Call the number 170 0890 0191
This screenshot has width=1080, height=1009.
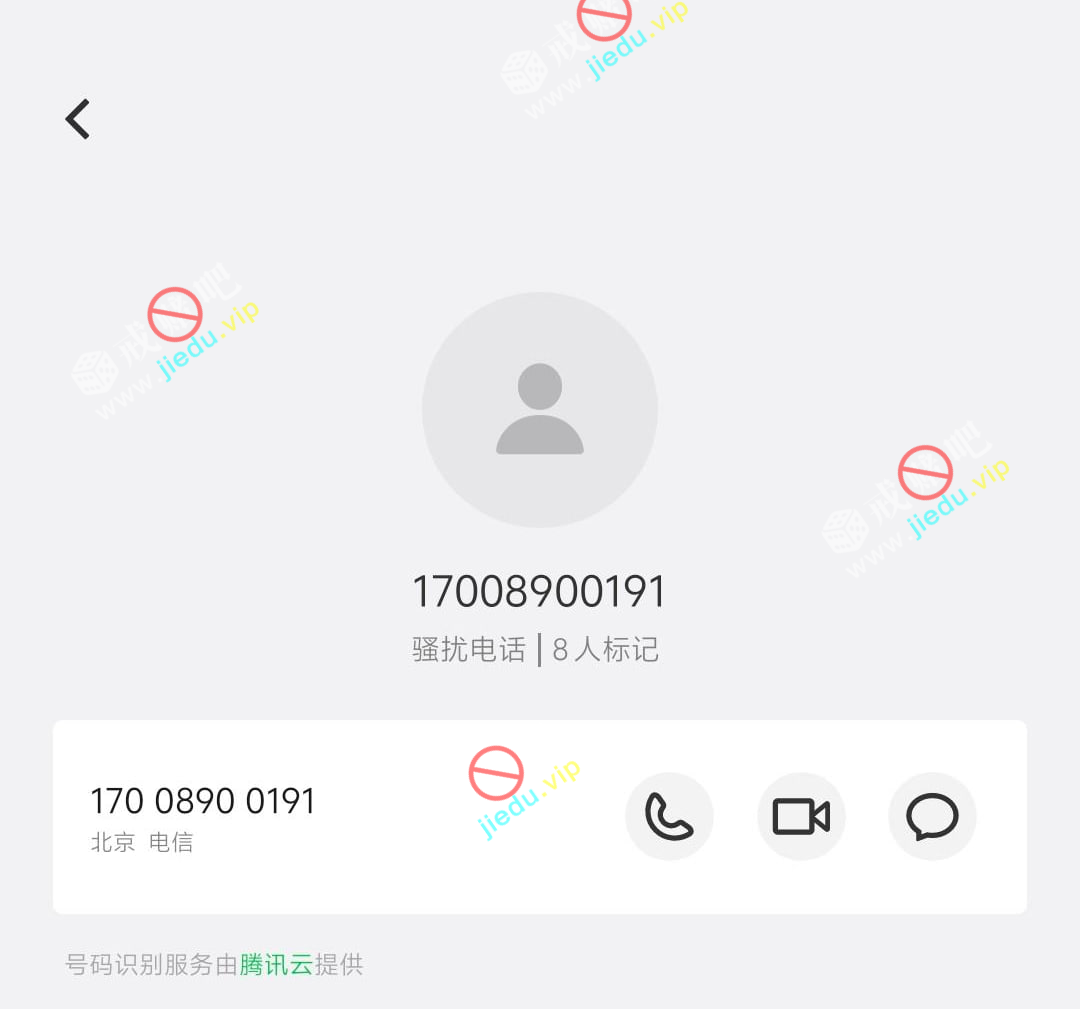tap(669, 816)
